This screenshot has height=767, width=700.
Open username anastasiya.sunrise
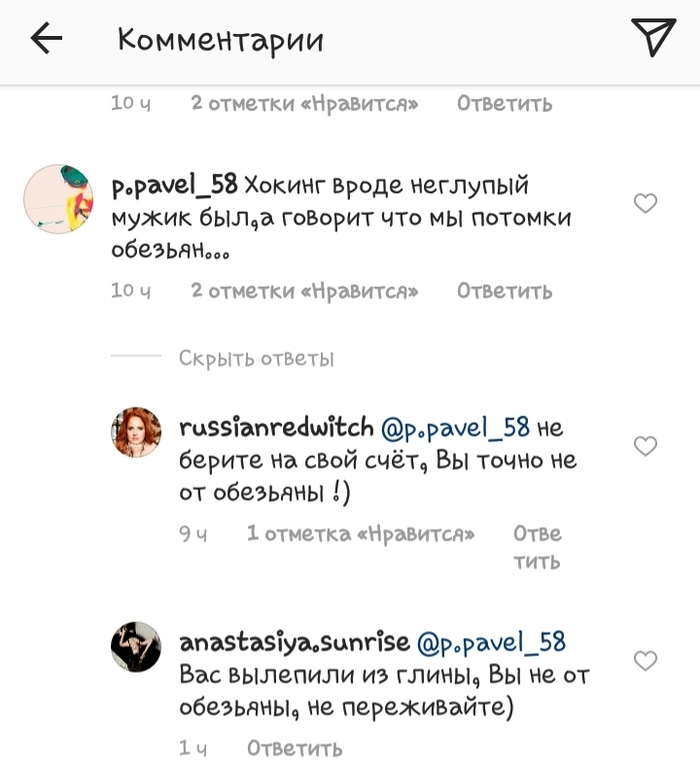point(293,641)
